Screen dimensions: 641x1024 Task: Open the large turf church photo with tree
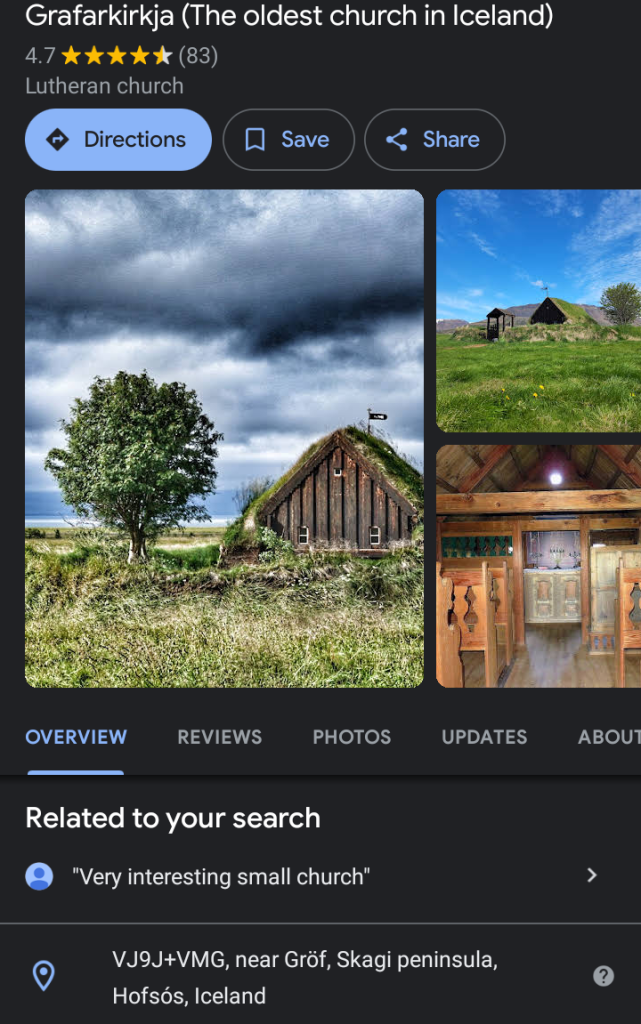[x=224, y=438]
